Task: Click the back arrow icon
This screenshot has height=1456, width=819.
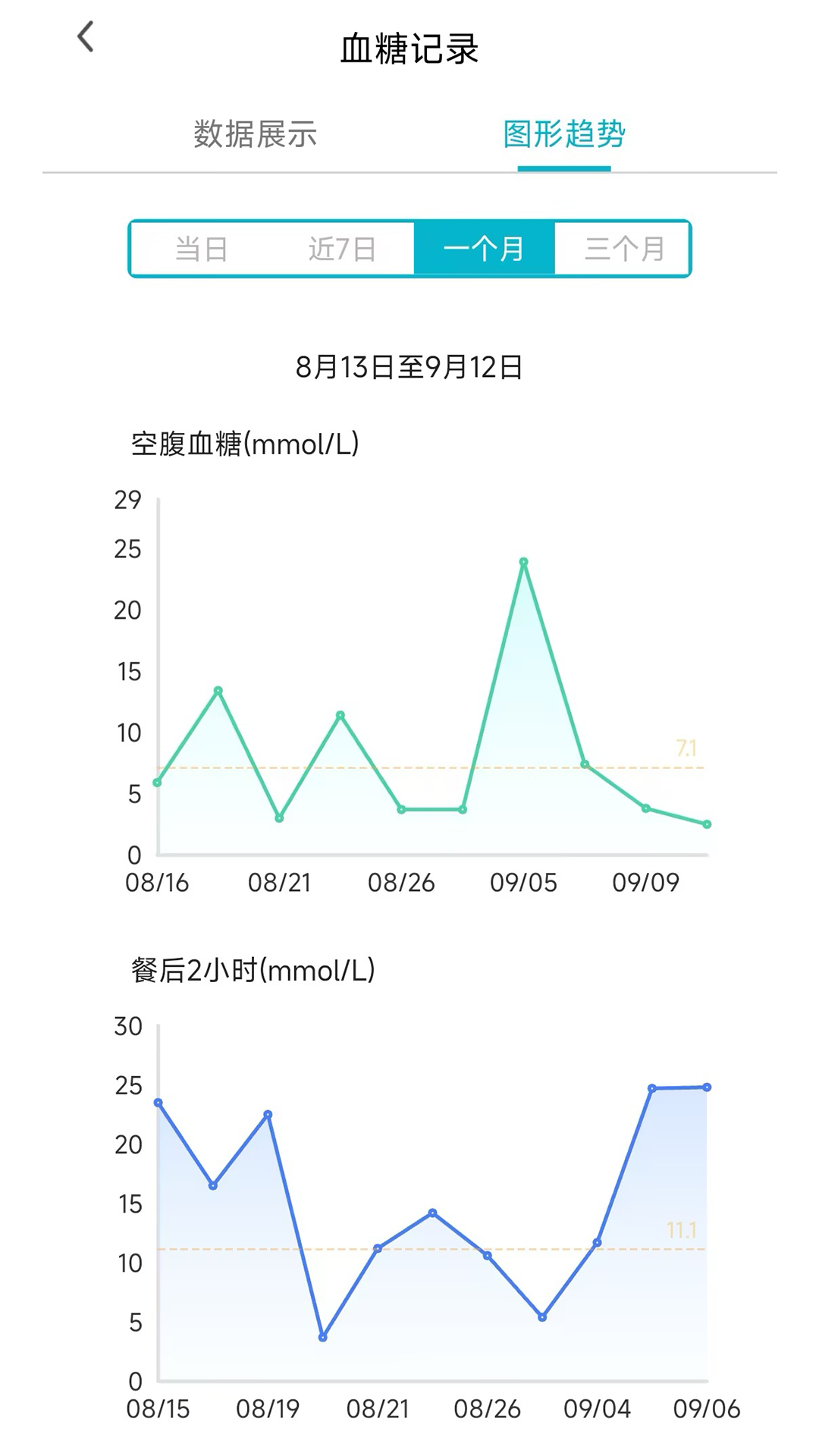Action: point(84,36)
